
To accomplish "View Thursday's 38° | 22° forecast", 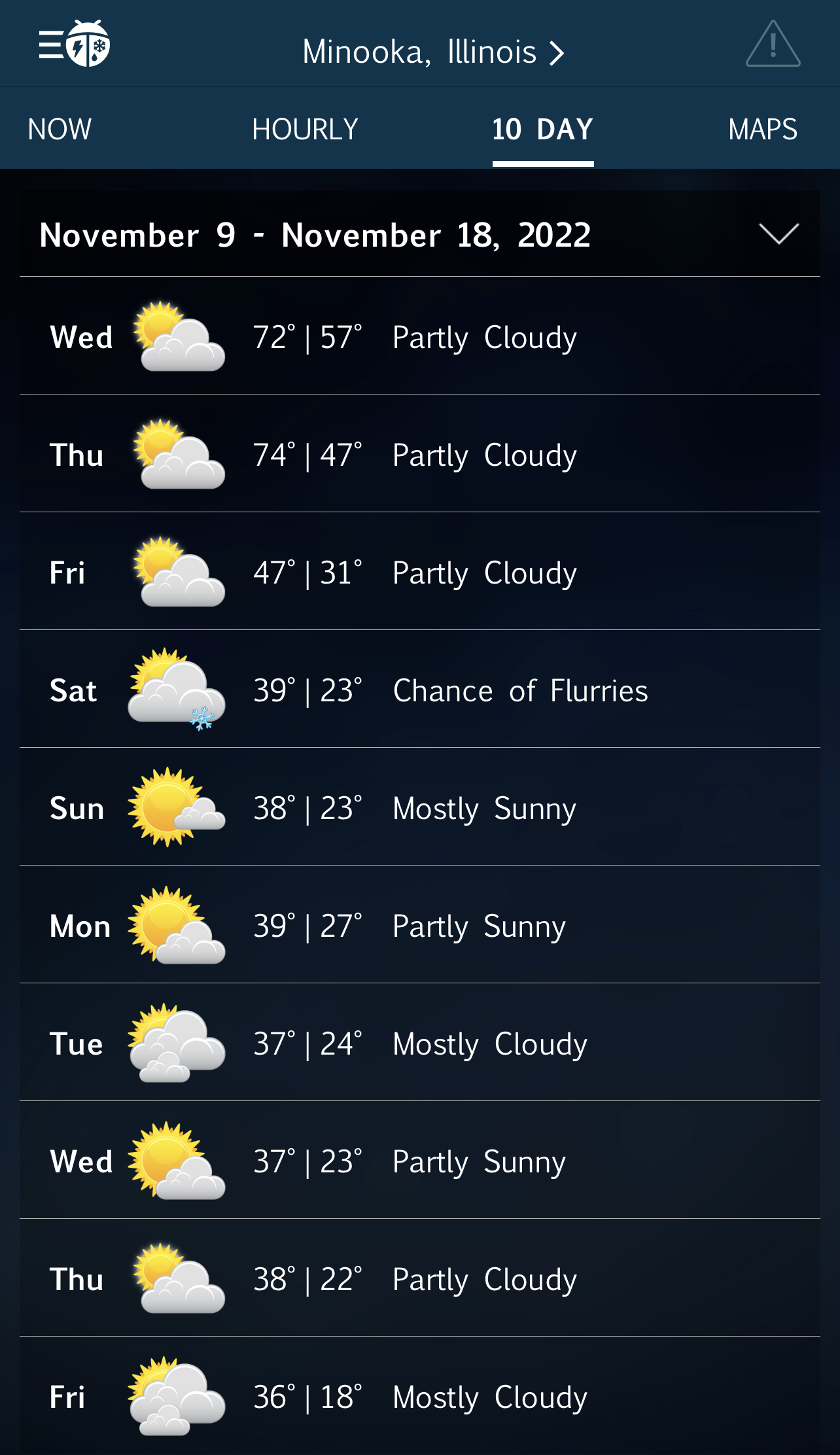I will click(x=420, y=1278).
